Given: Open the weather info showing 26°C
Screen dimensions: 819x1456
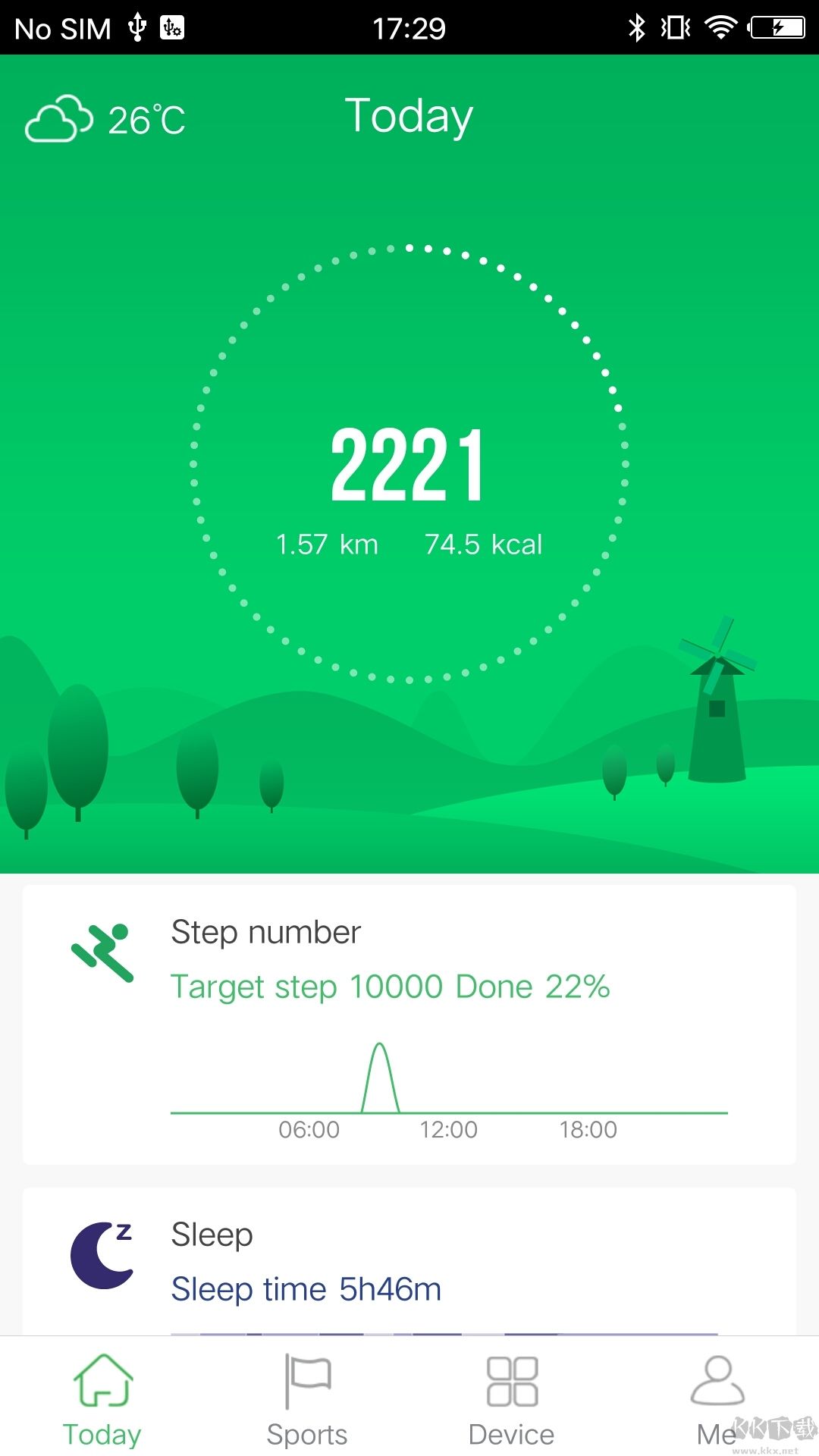Looking at the screenshot, I should coord(106,120).
